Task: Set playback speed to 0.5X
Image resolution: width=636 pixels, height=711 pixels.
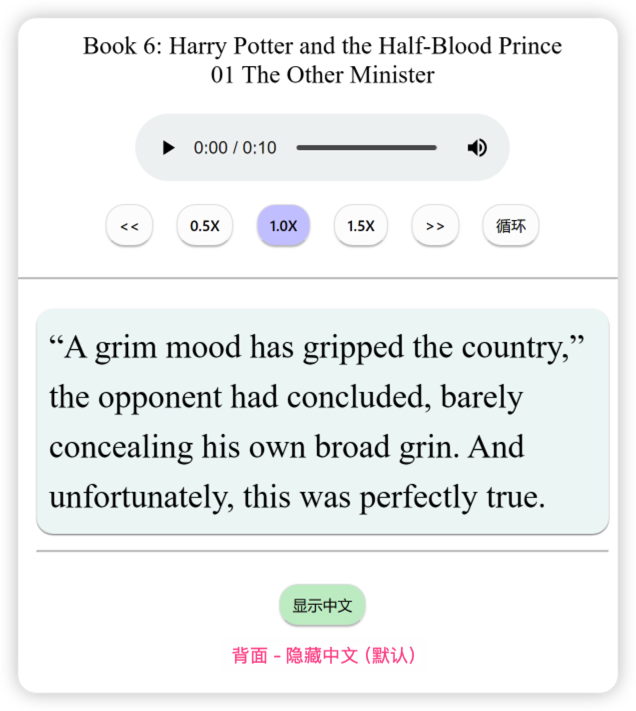Action: pyautogui.click(x=205, y=226)
